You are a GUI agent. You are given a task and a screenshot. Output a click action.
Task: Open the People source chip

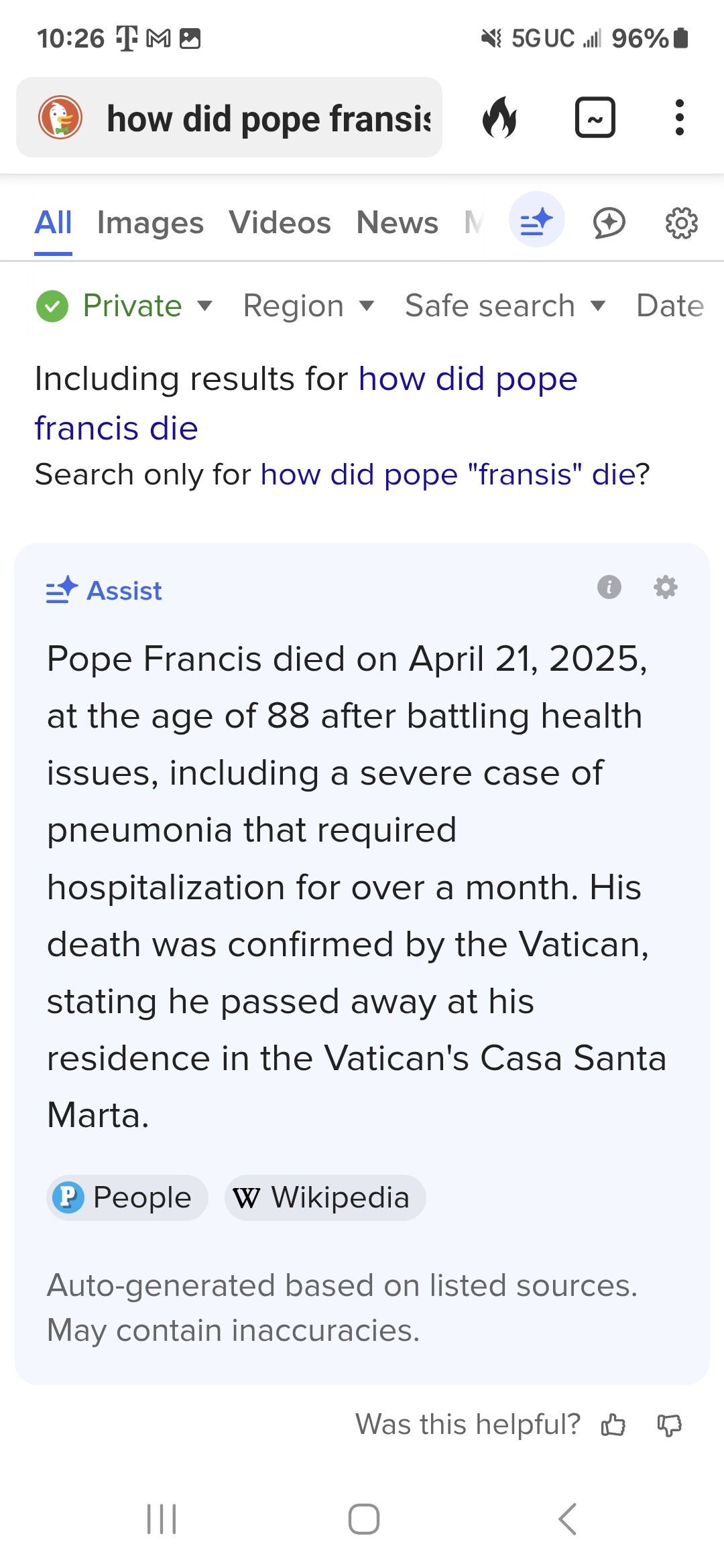(127, 1197)
